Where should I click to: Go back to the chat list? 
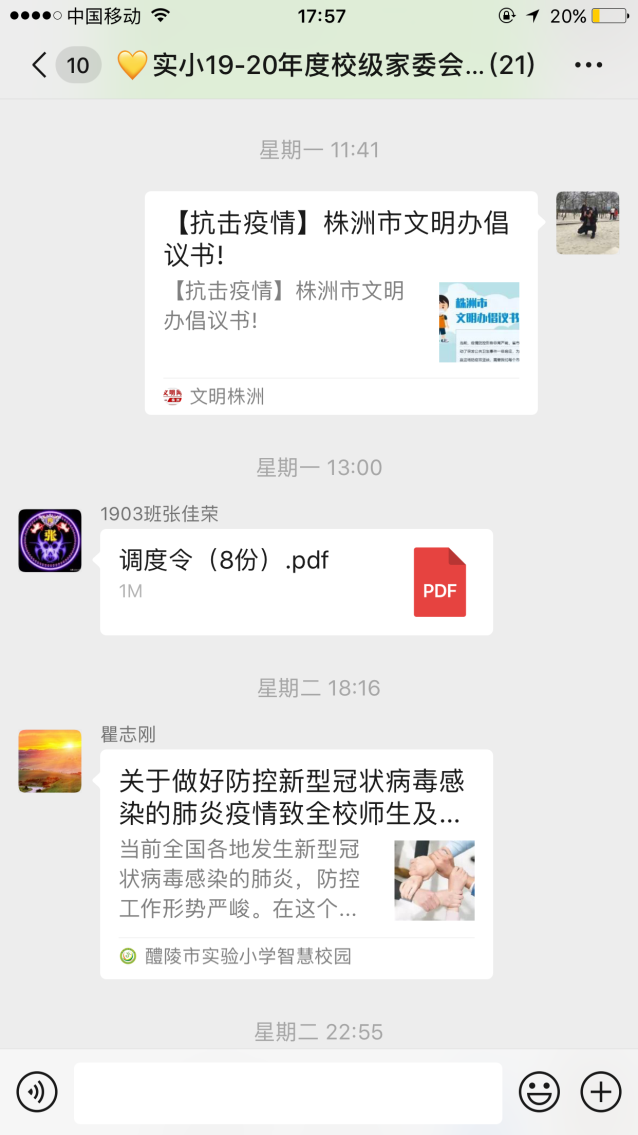click(40, 66)
